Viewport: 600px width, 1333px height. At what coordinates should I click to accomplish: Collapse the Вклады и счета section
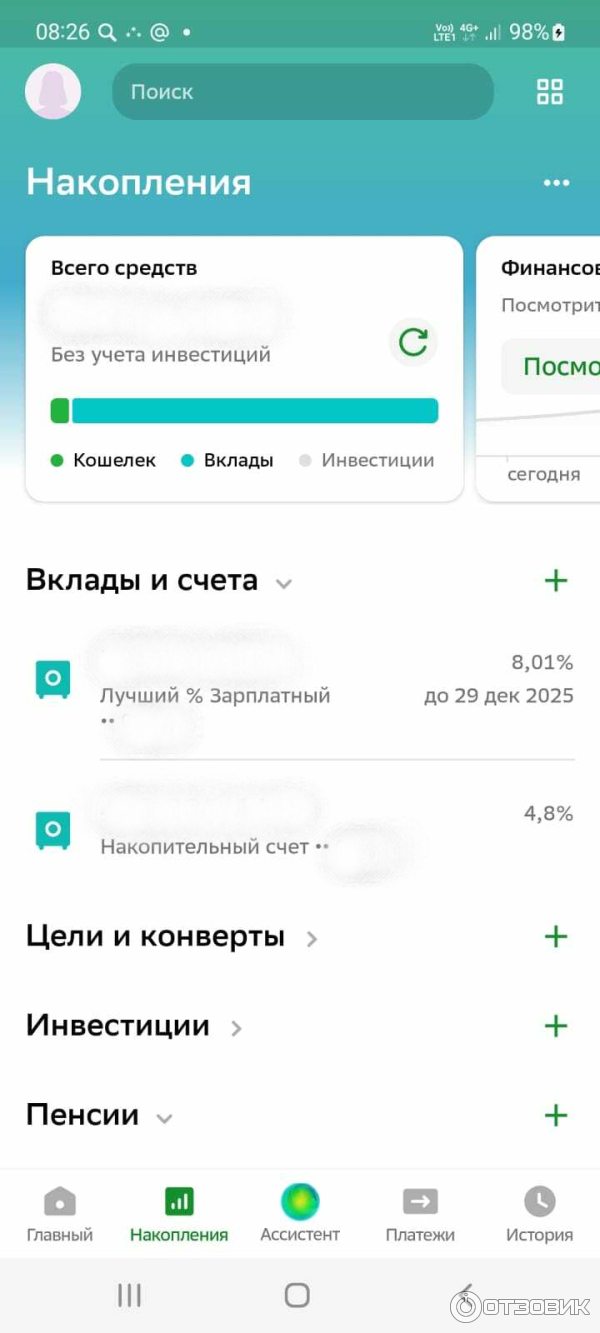pos(284,583)
